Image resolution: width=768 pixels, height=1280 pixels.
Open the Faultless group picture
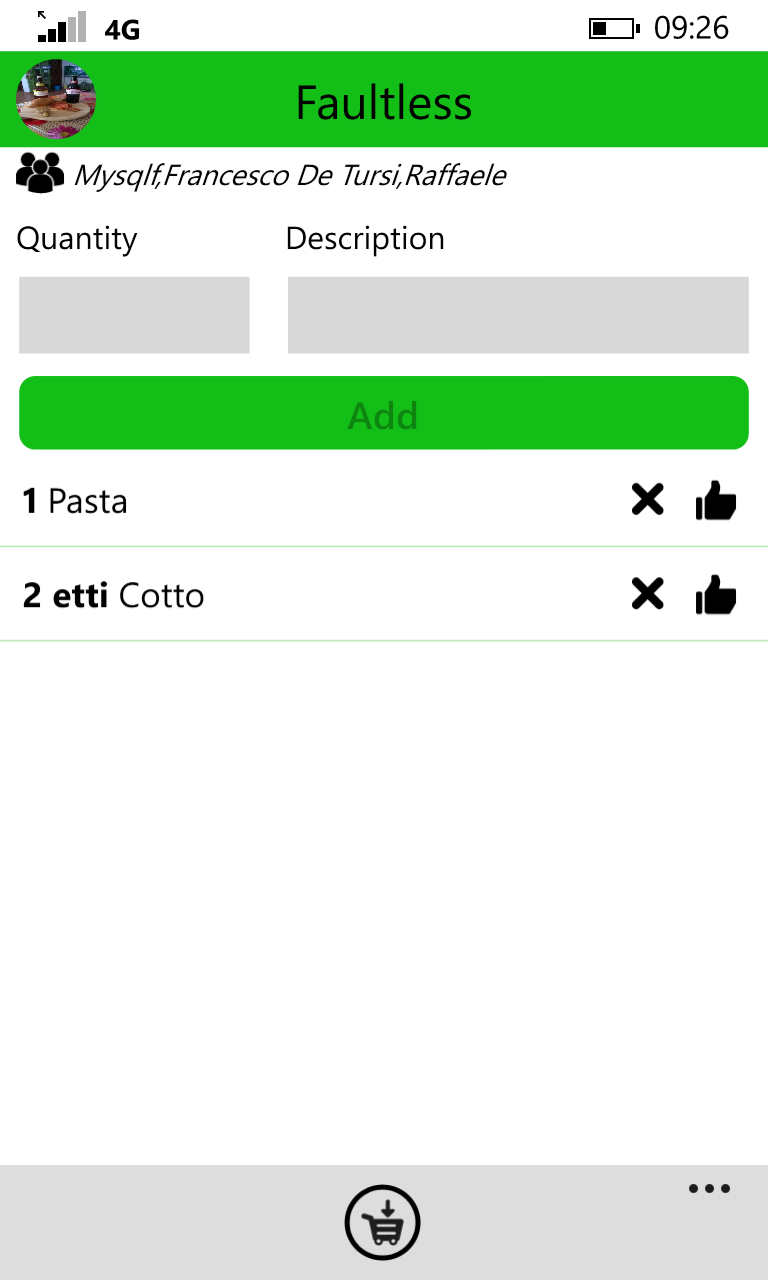coord(56,99)
